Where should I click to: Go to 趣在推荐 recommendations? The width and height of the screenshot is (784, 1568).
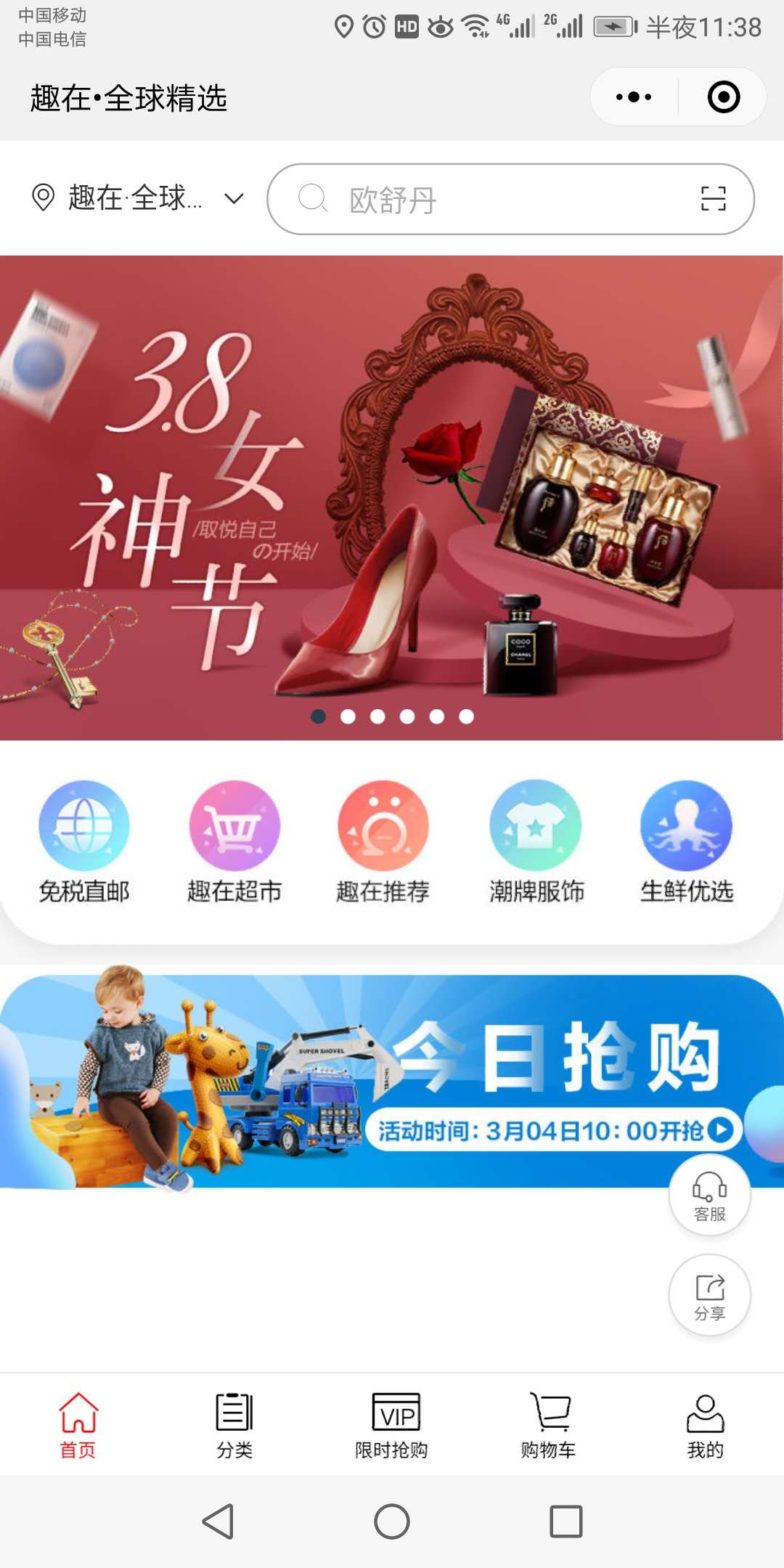pos(383,841)
